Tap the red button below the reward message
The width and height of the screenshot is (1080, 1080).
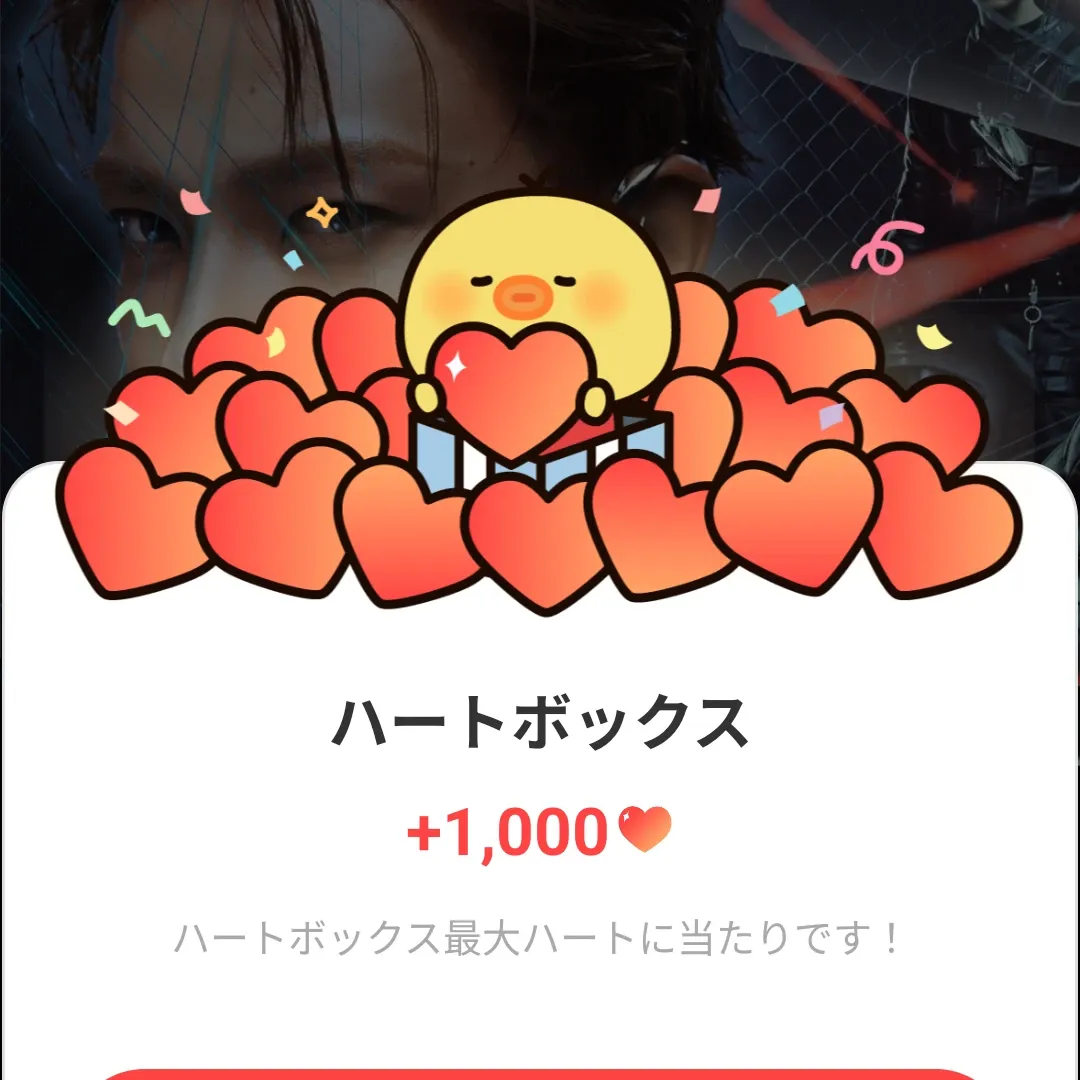click(x=540, y=1074)
